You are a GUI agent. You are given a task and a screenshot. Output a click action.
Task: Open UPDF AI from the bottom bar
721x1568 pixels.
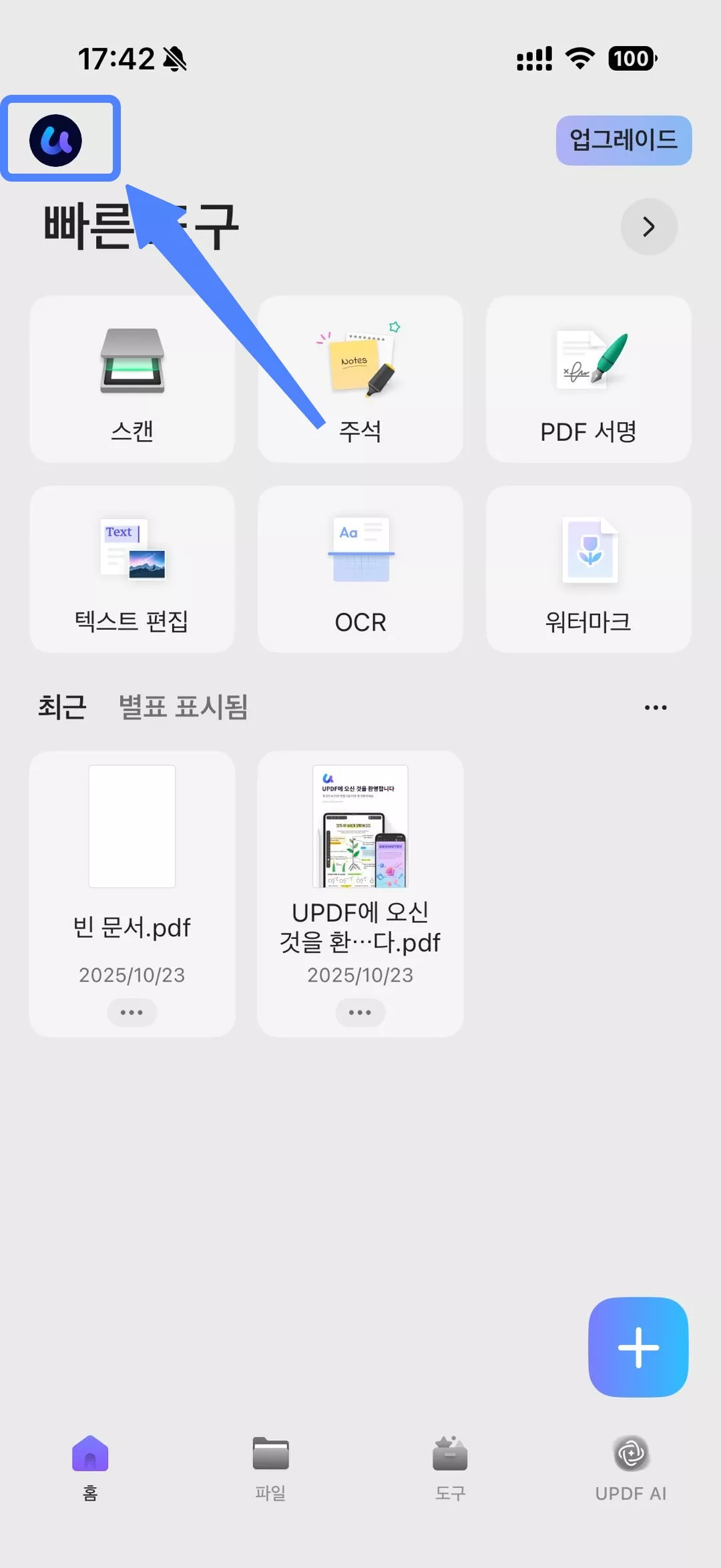point(630,1466)
